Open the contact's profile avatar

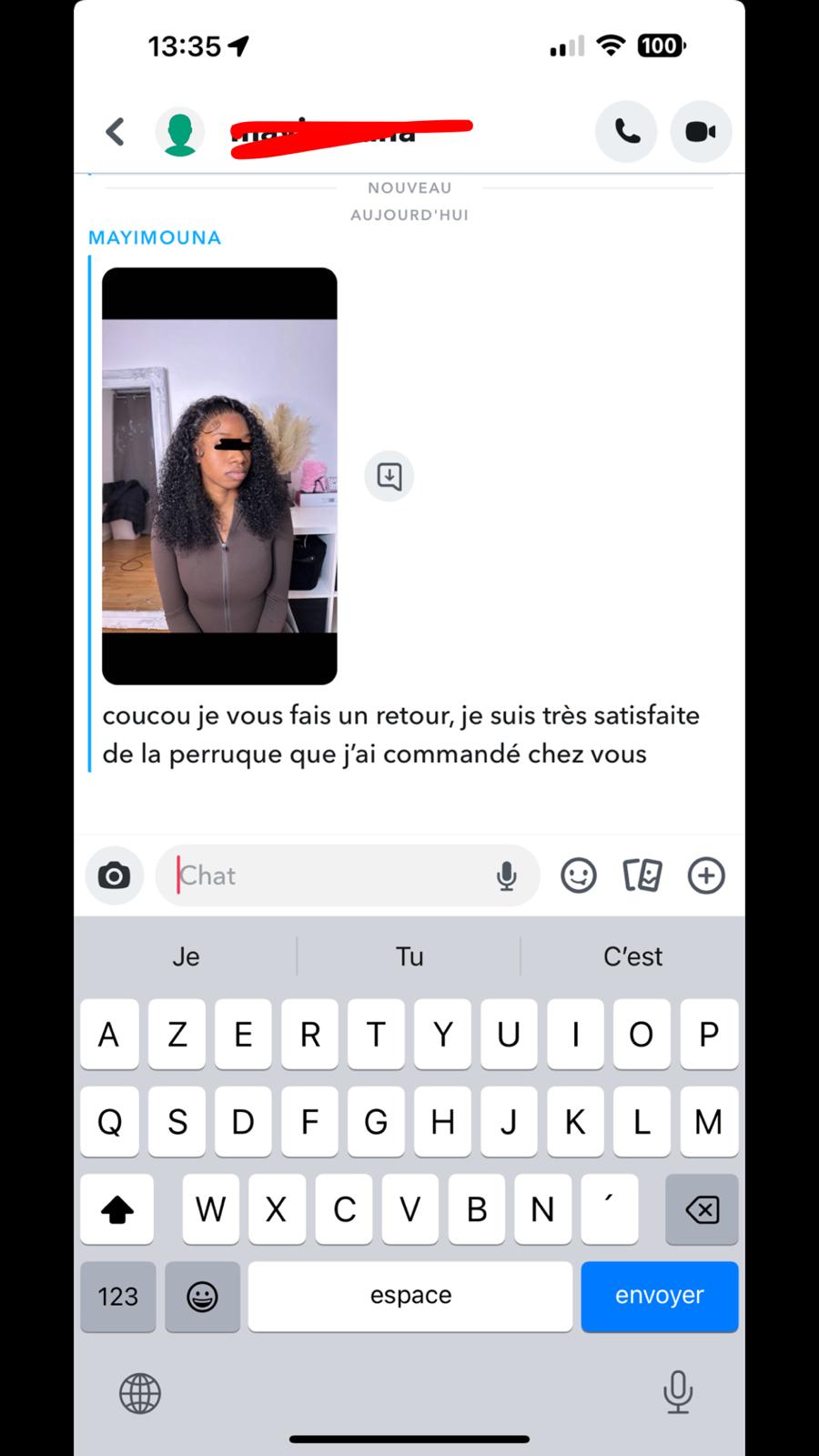click(180, 132)
